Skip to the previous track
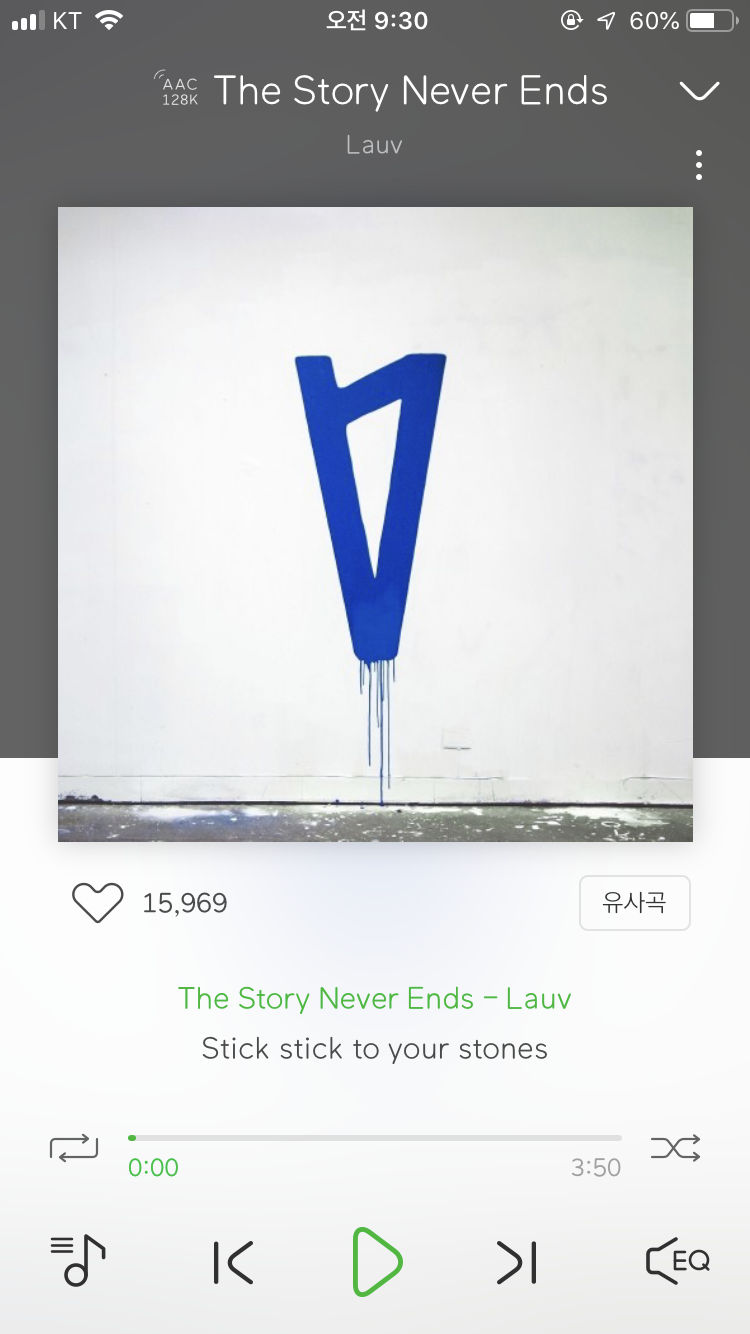 (x=233, y=1262)
